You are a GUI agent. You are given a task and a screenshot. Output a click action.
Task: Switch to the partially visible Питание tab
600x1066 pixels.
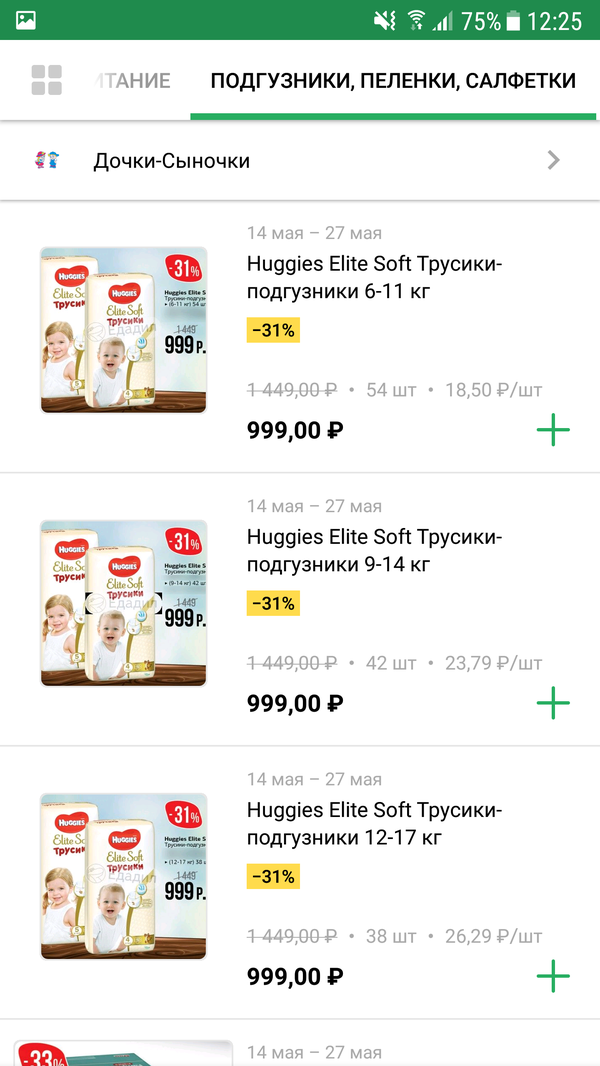click(133, 81)
